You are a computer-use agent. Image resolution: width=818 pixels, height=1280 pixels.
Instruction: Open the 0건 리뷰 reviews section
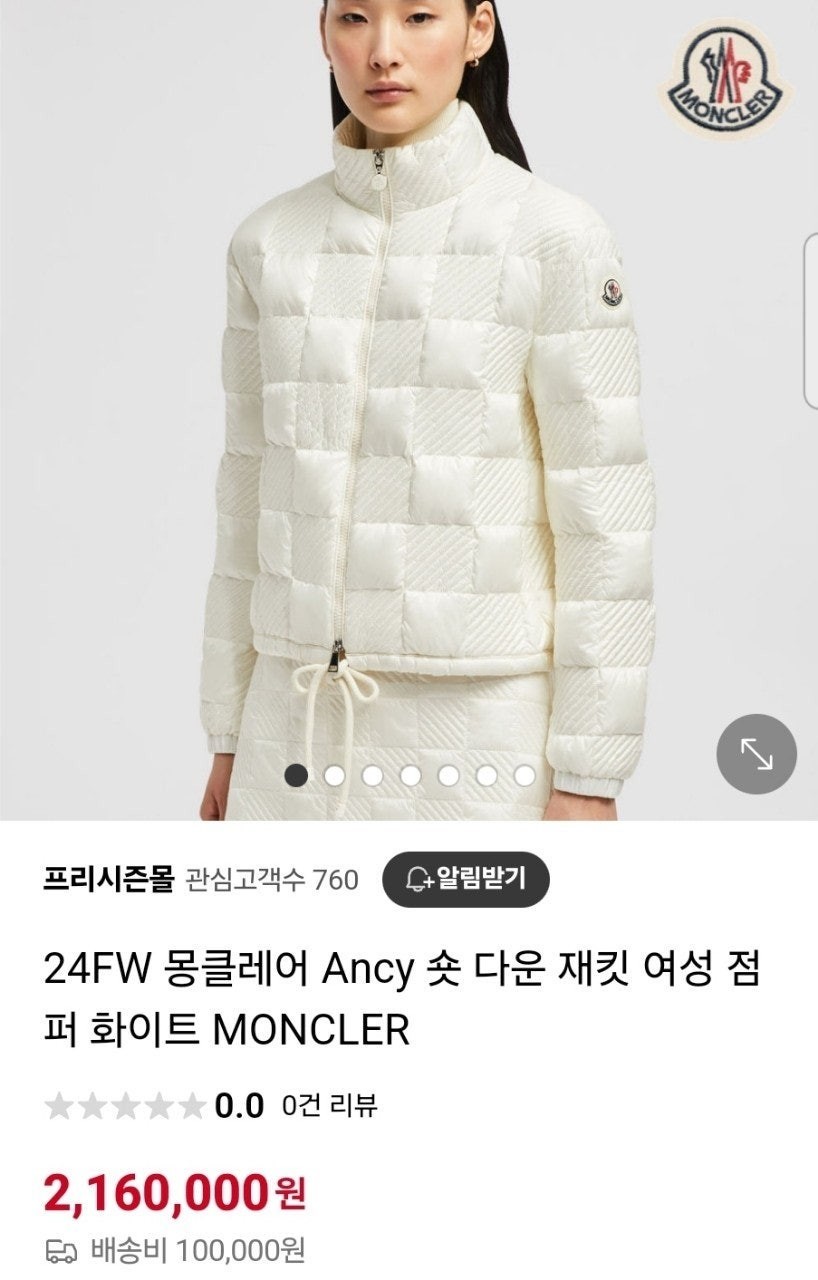pyautogui.click(x=329, y=1105)
